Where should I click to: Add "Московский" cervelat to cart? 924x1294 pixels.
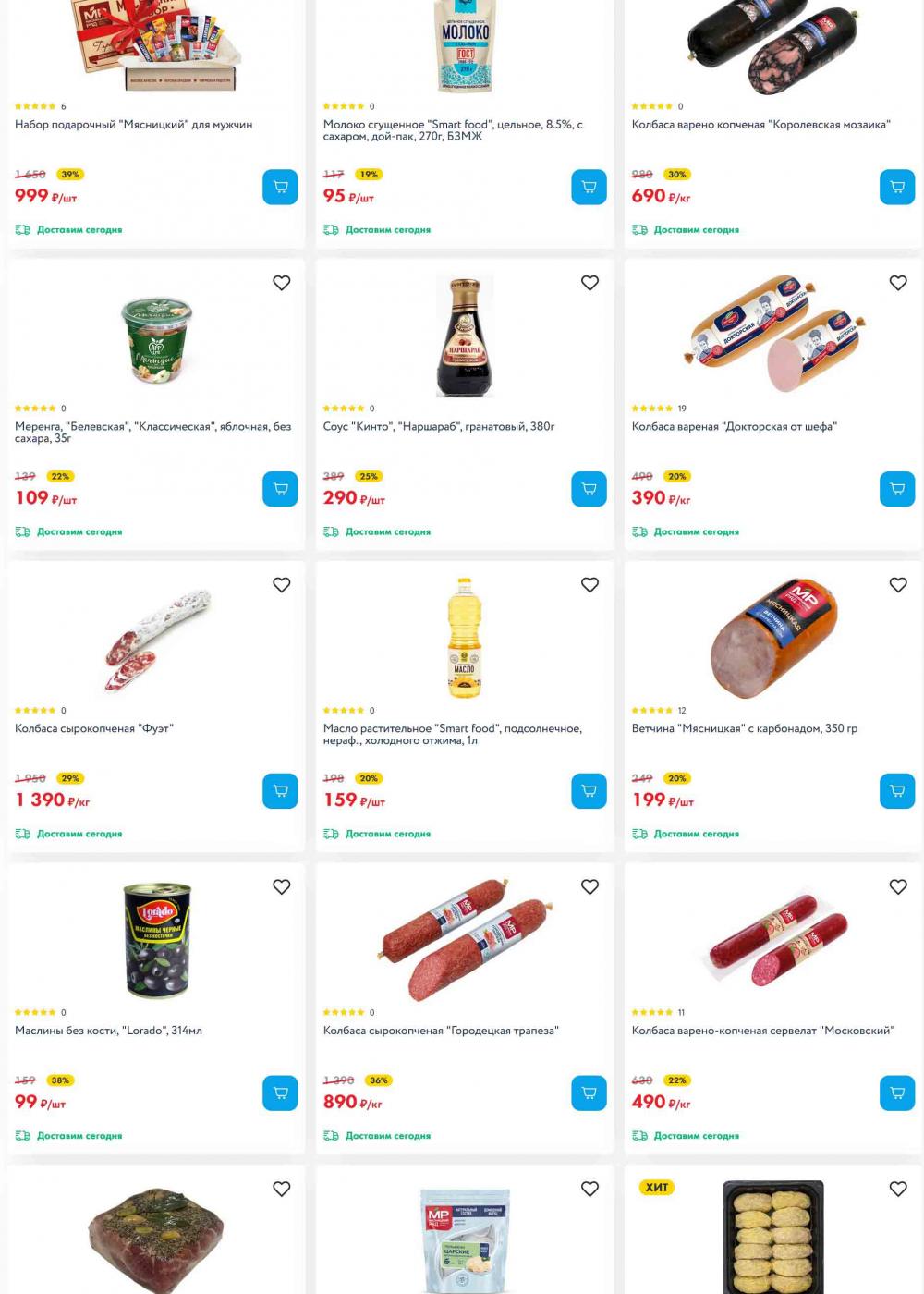896,1093
